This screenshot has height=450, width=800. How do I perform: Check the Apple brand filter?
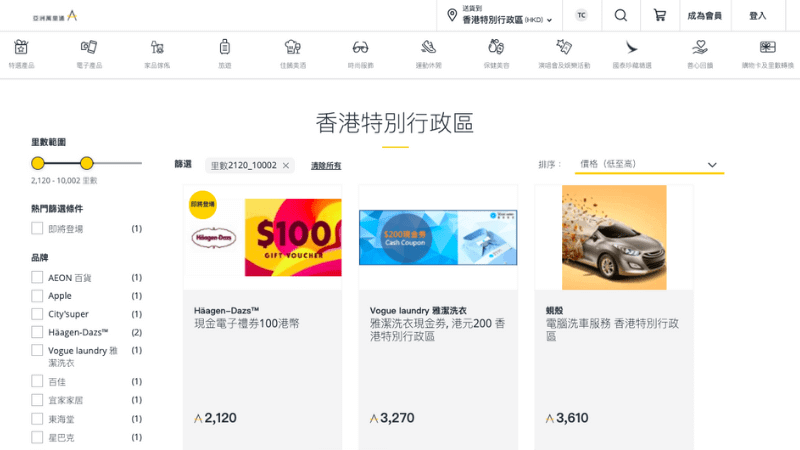click(x=37, y=296)
